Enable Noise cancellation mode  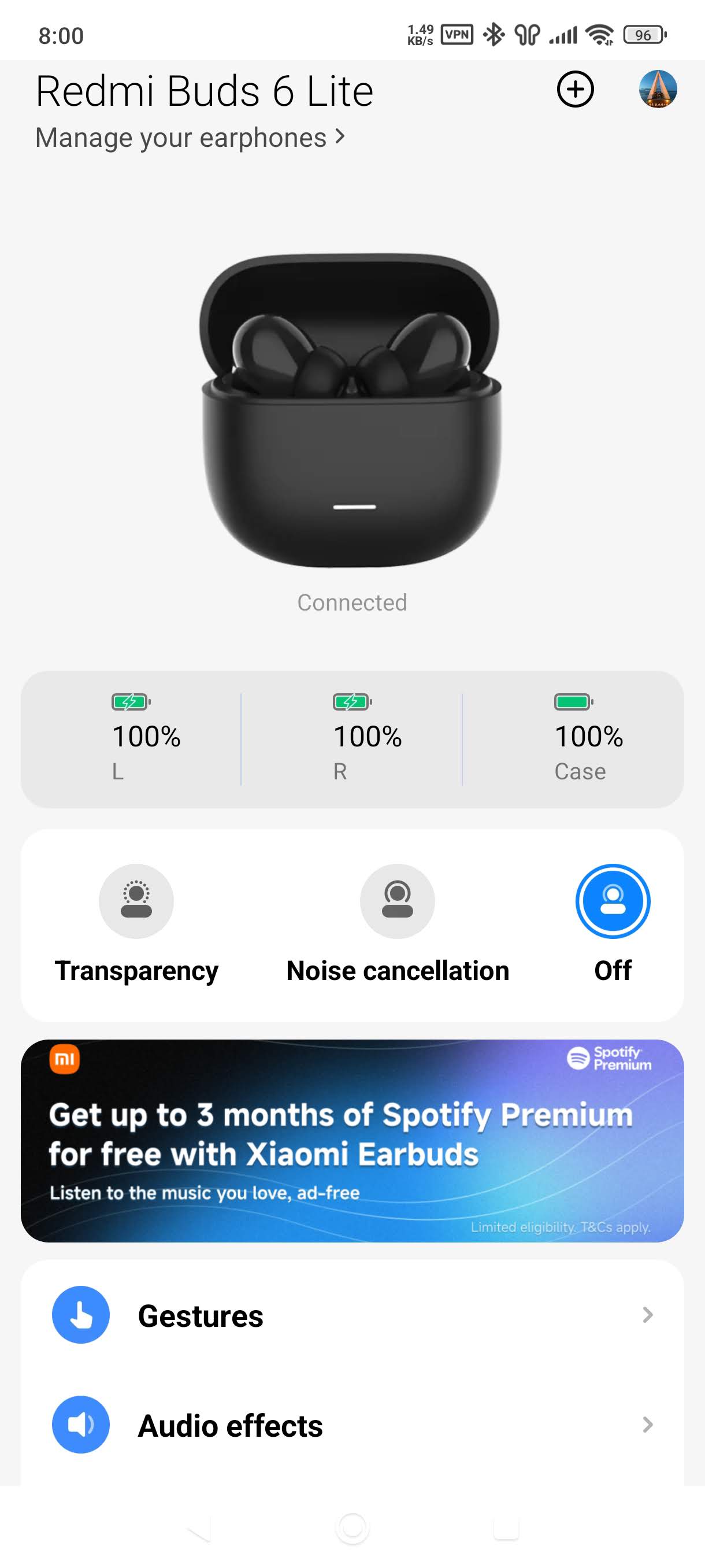pyautogui.click(x=397, y=901)
